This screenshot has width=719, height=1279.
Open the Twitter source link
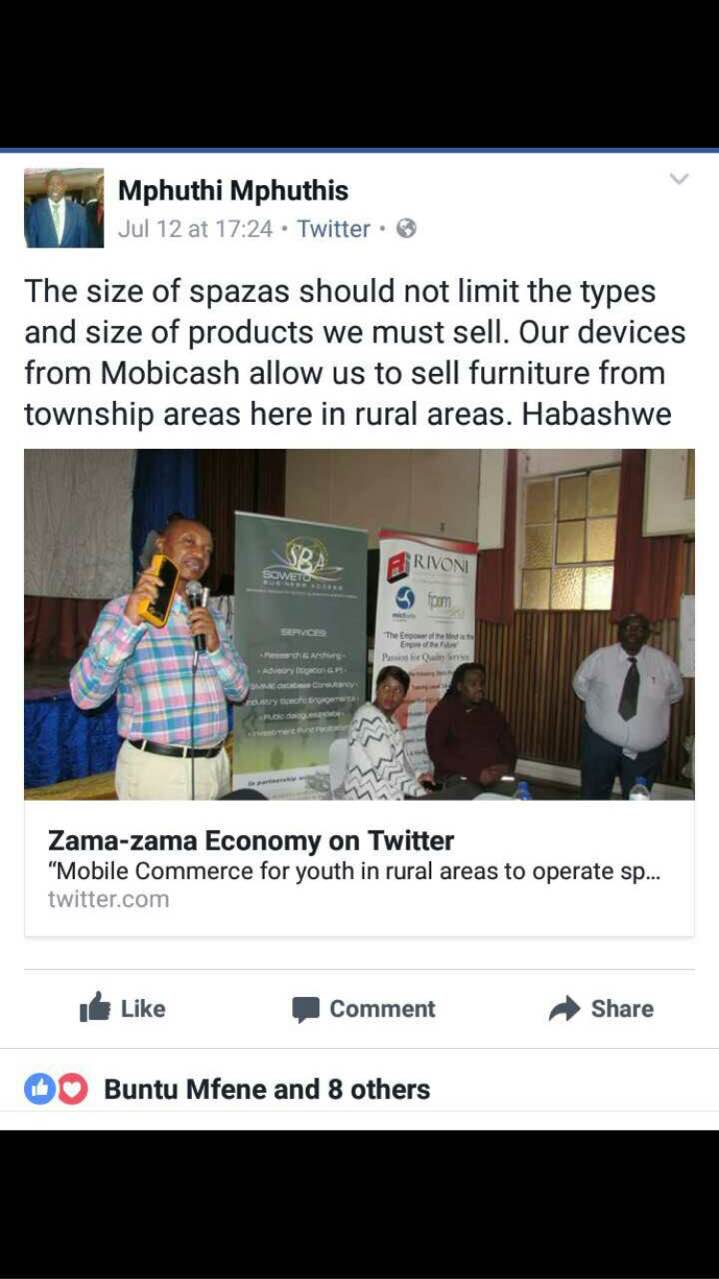(x=333, y=228)
